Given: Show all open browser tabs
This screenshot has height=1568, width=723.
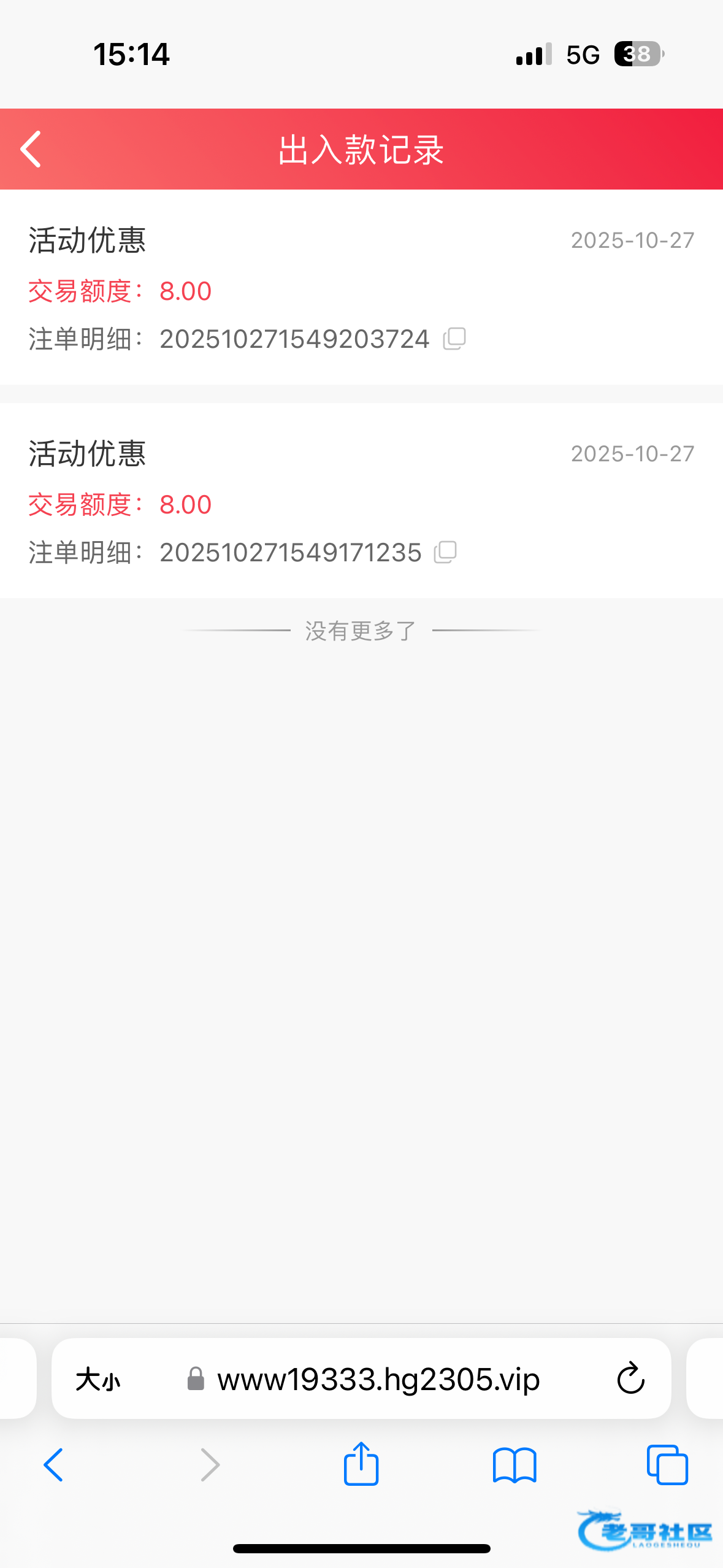Looking at the screenshot, I should 667,1465.
